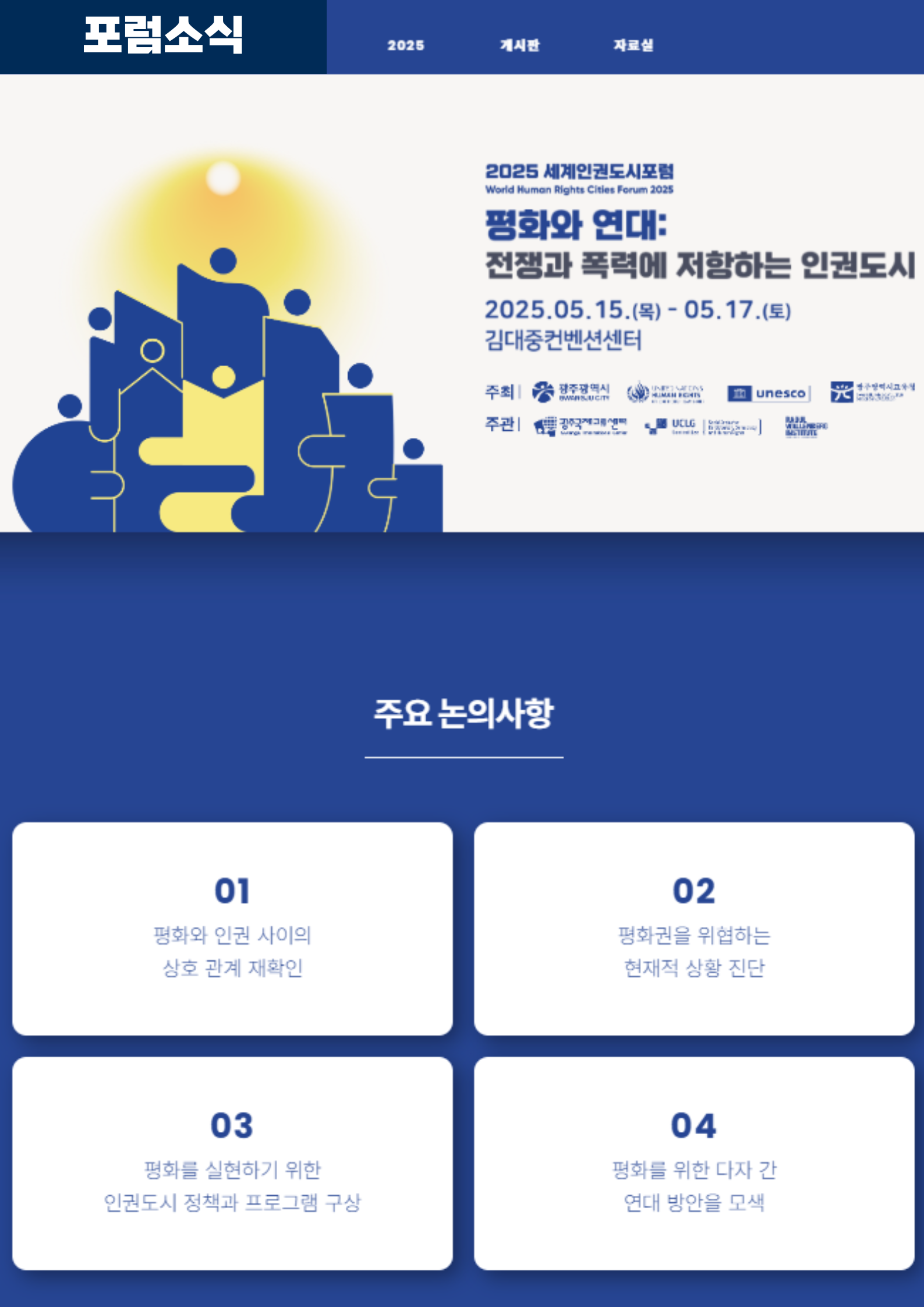924x1307 pixels.
Task: Go to the 자료실 page
Action: point(633,45)
